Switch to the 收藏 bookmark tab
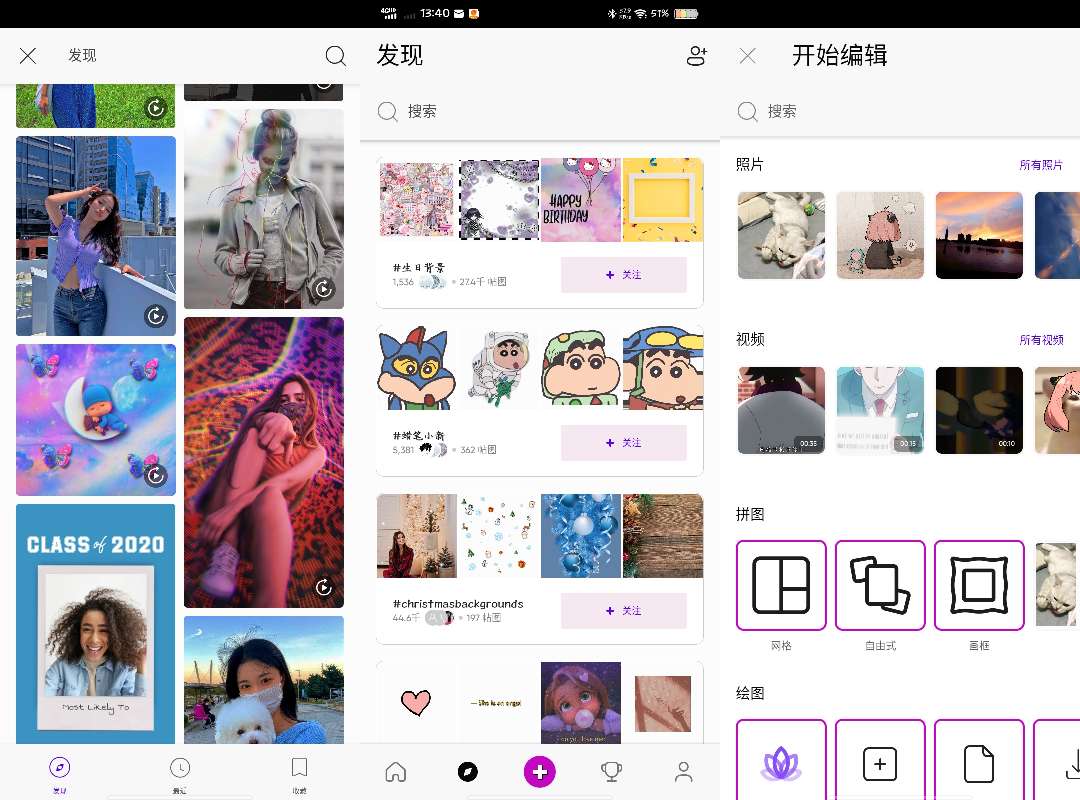This screenshot has width=1080, height=800. point(298,772)
